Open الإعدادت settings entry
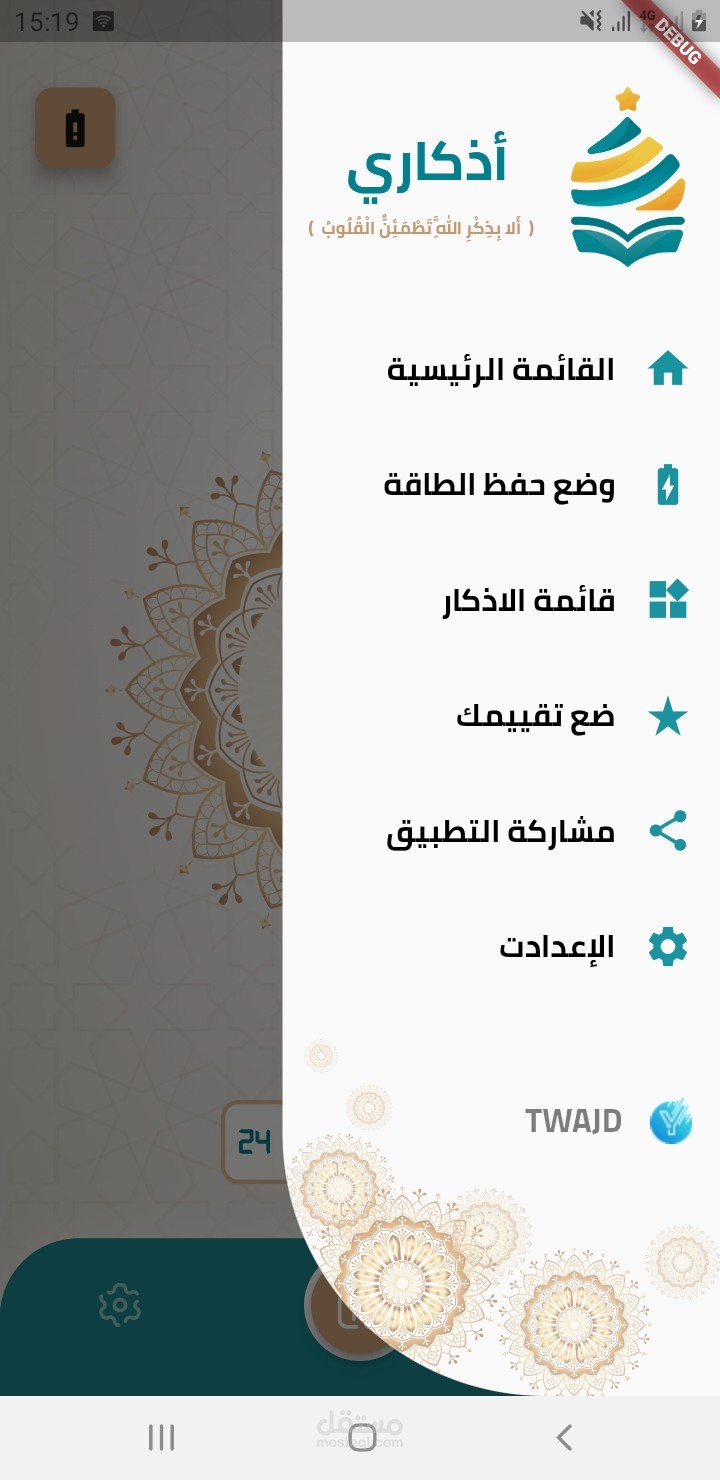Image resolution: width=720 pixels, height=1480 pixels. [501, 947]
